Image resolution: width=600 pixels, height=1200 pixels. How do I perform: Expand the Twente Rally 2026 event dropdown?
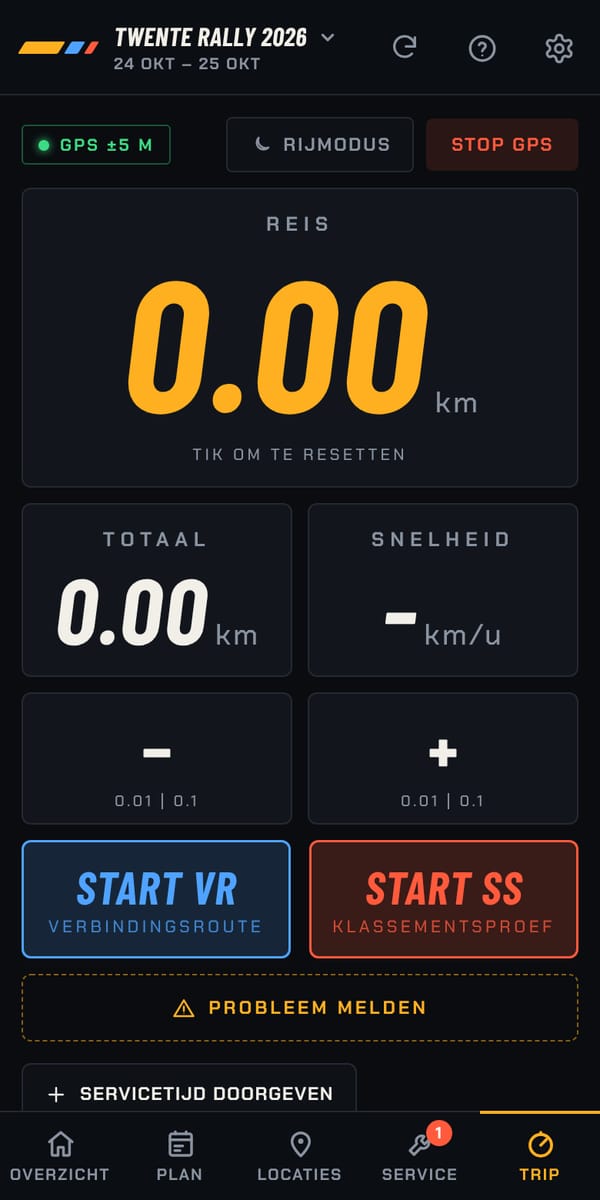click(327, 39)
